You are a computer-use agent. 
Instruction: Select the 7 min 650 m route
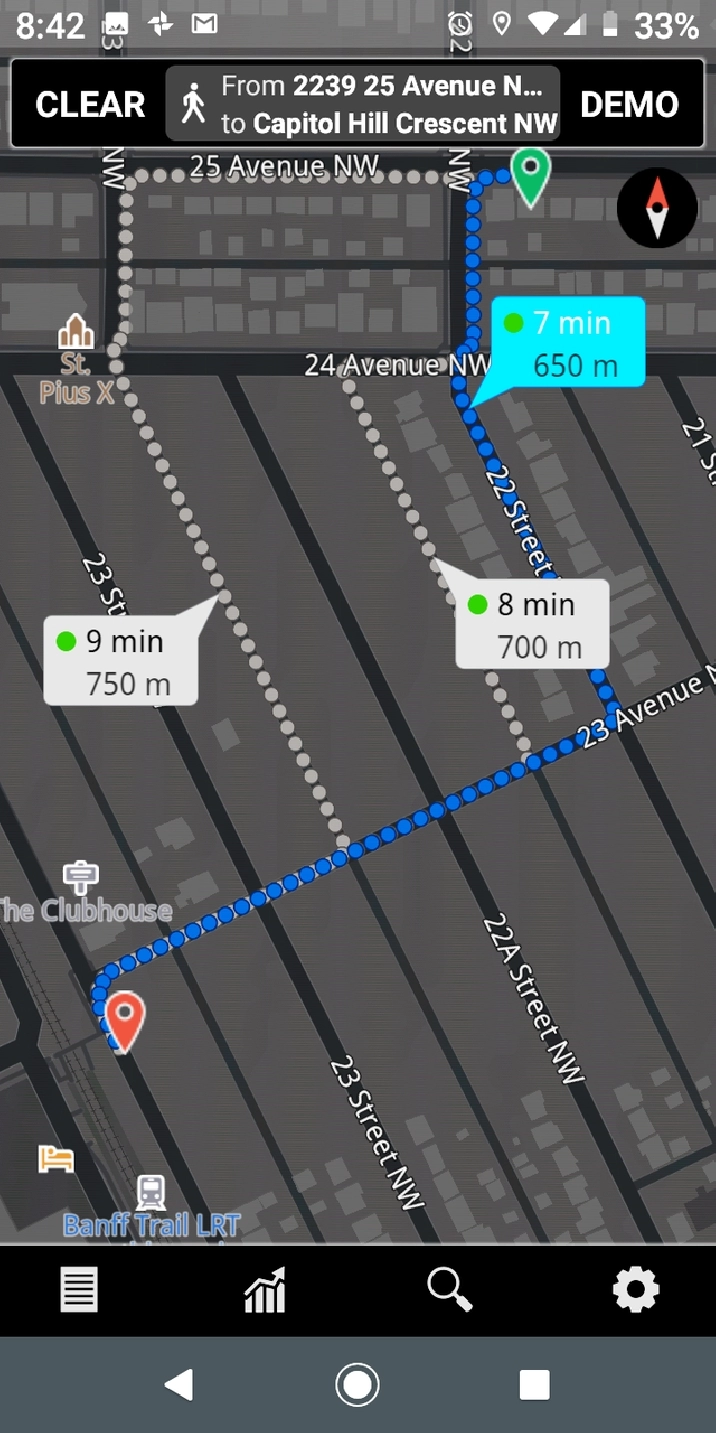tap(568, 343)
